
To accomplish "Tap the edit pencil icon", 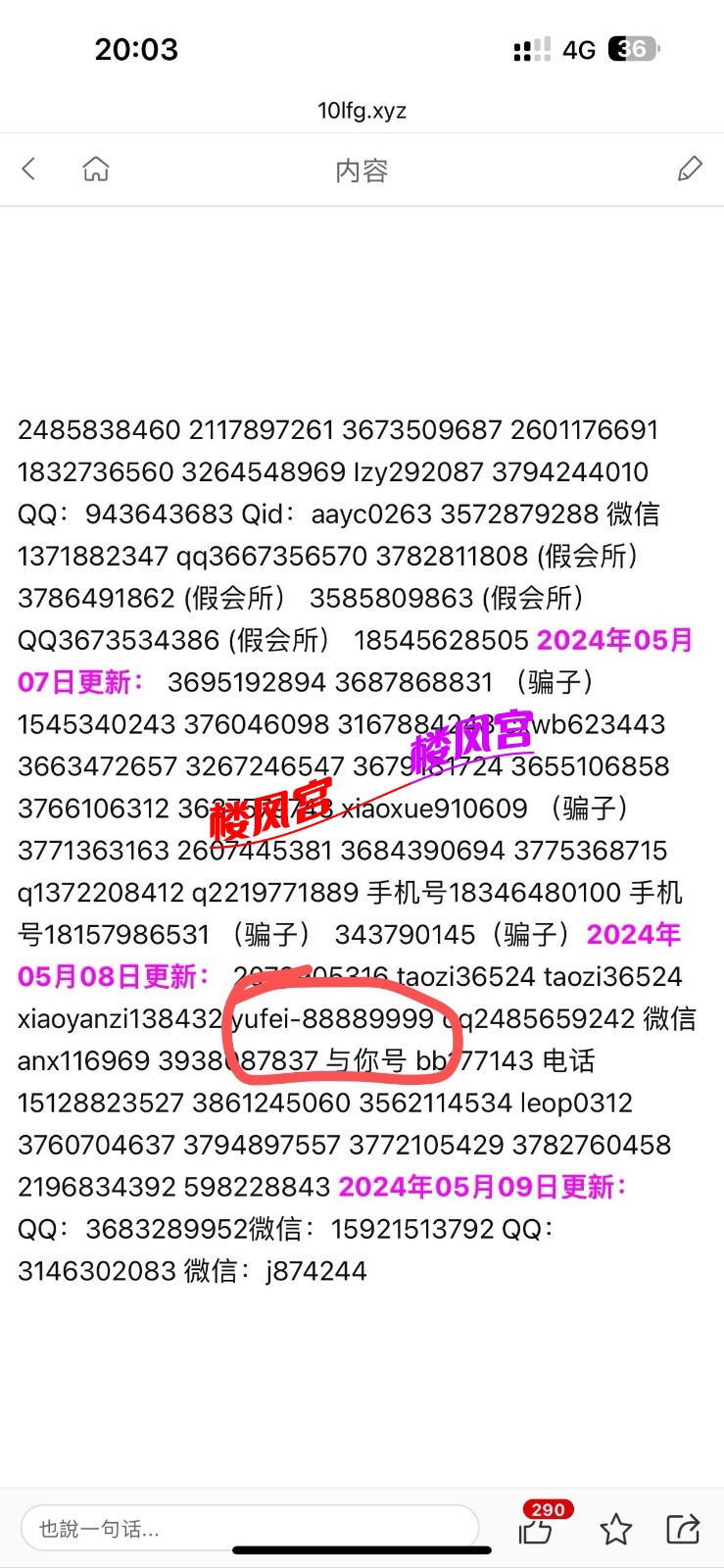I will (x=690, y=170).
